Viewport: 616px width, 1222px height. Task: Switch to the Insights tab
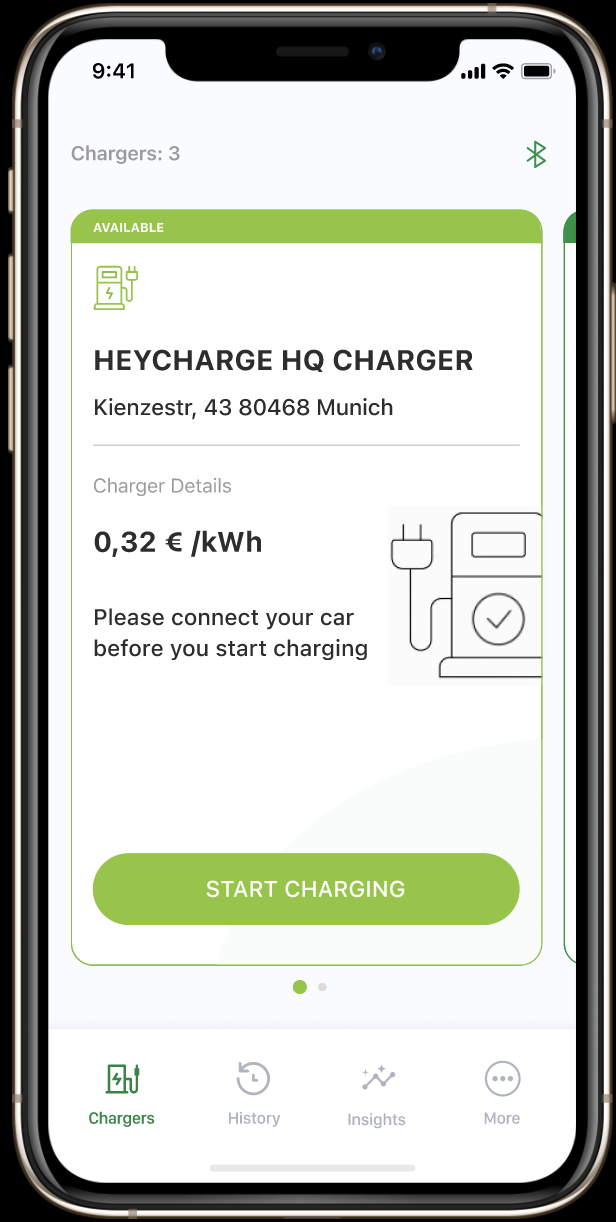coord(377,1095)
